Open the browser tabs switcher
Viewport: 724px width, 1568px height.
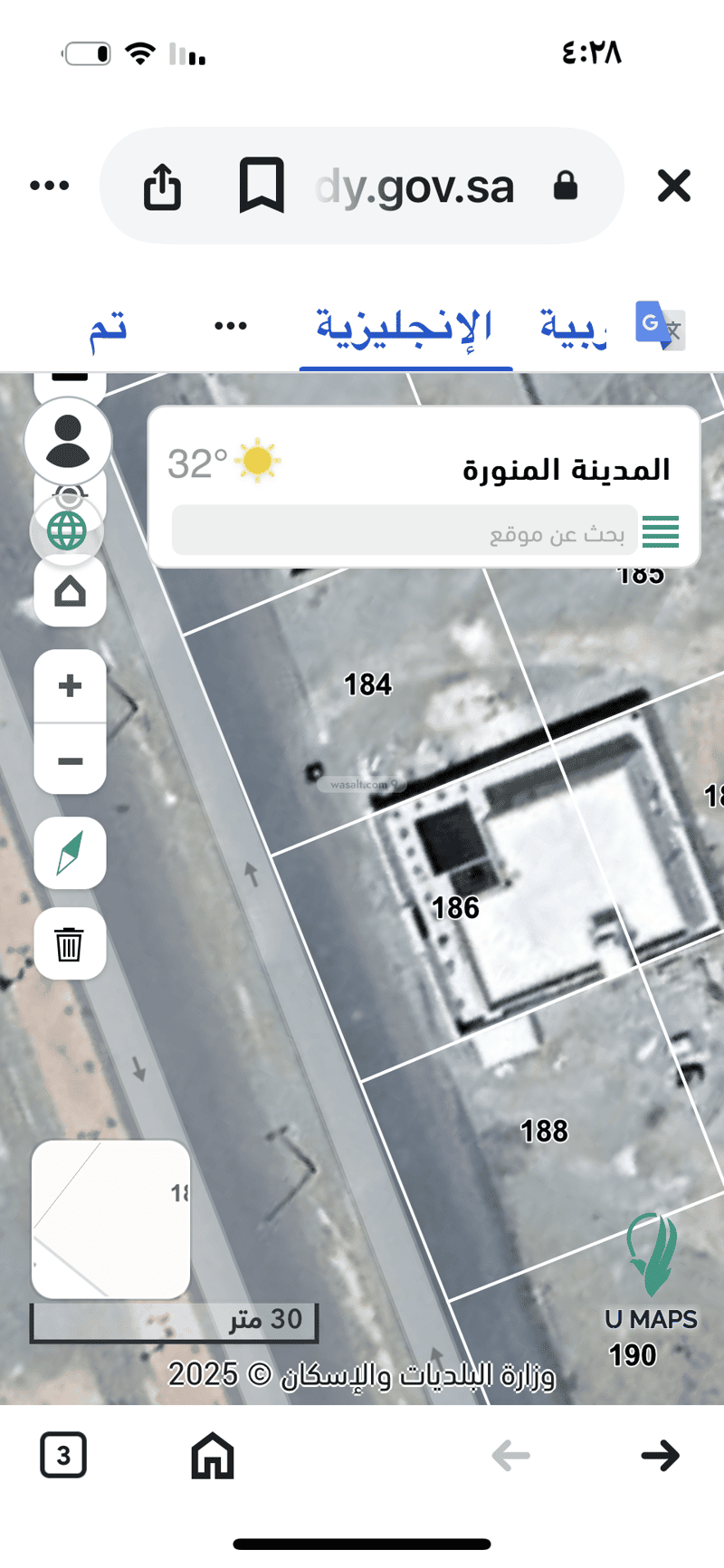point(63,1455)
